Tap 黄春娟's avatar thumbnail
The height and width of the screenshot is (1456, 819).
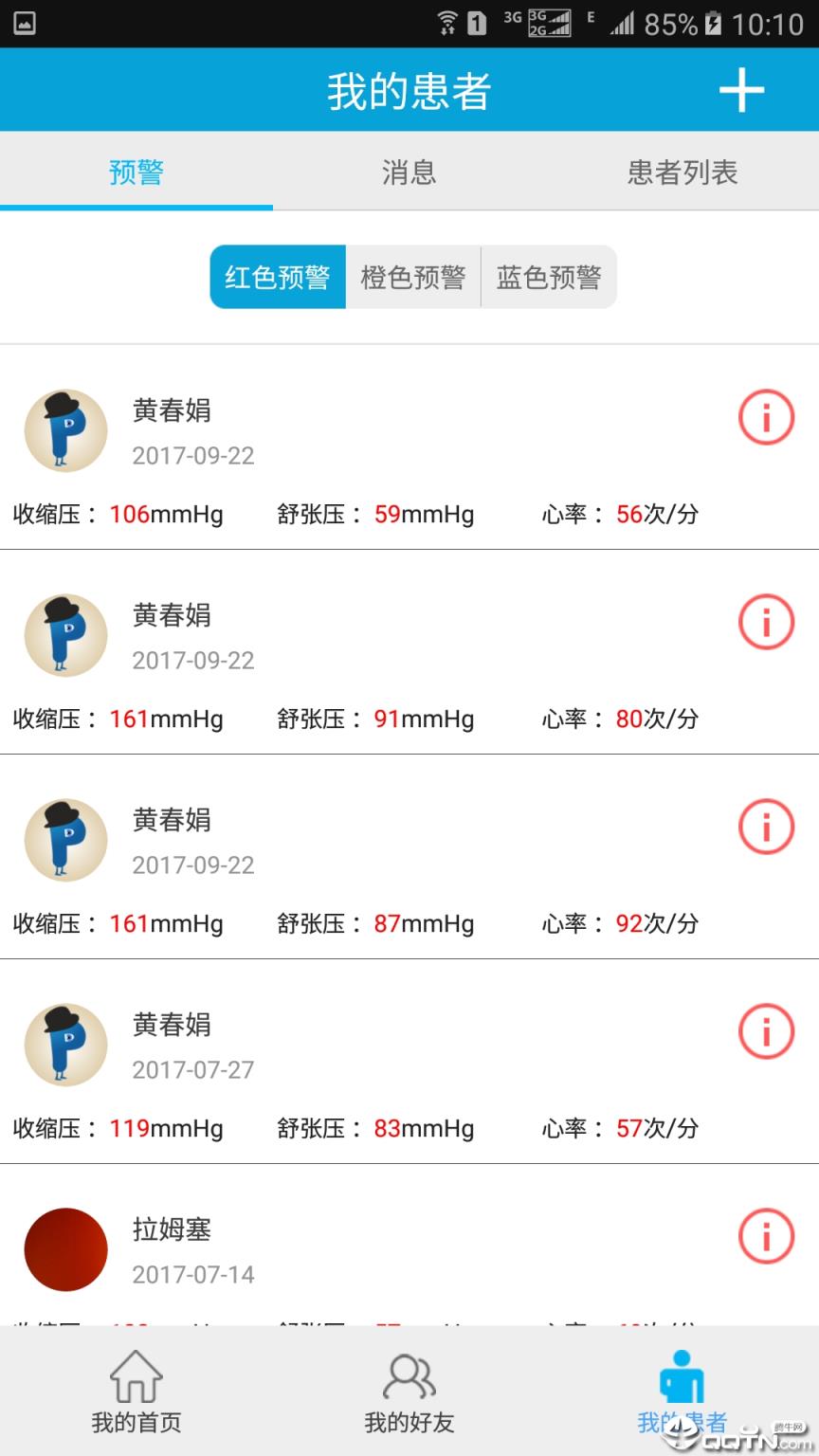point(65,430)
